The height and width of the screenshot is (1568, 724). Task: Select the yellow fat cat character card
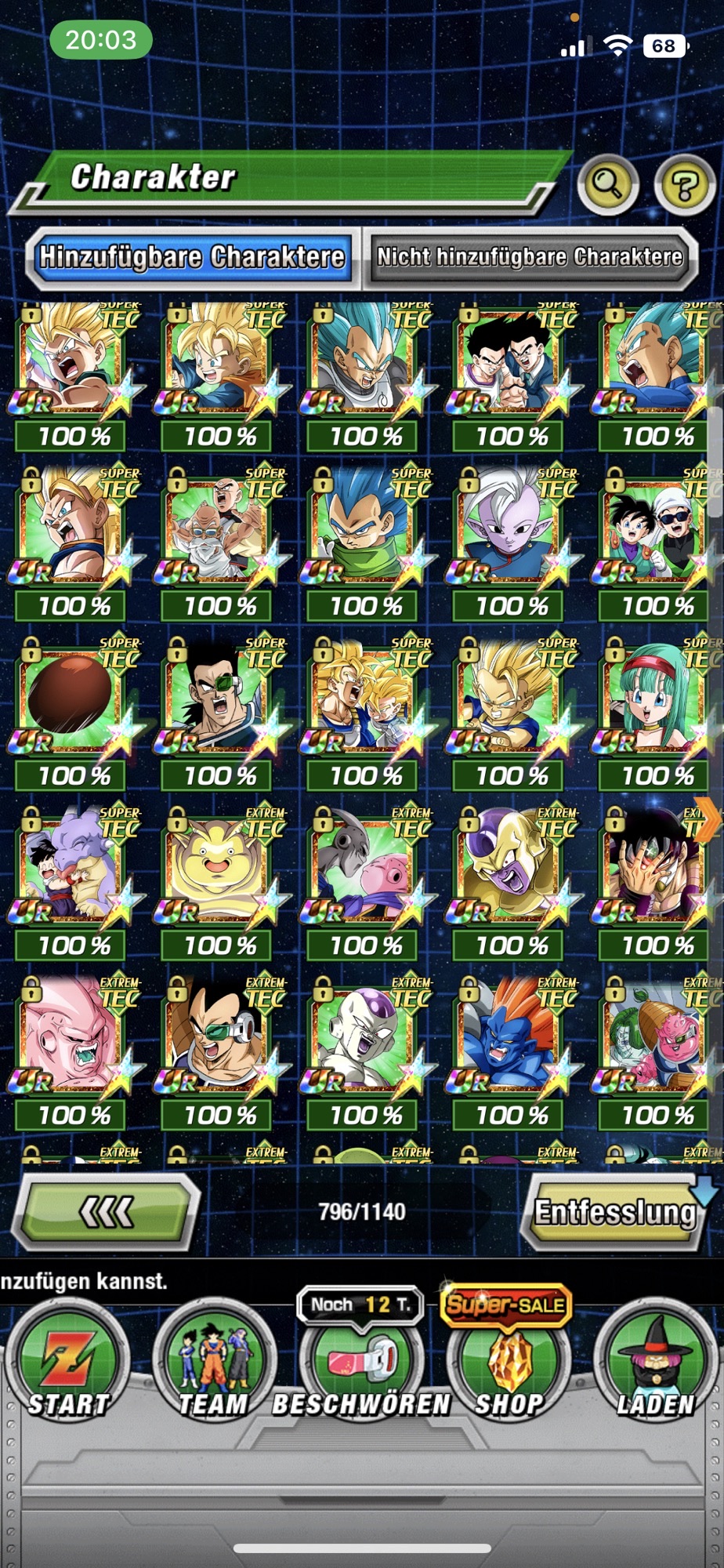point(219,882)
